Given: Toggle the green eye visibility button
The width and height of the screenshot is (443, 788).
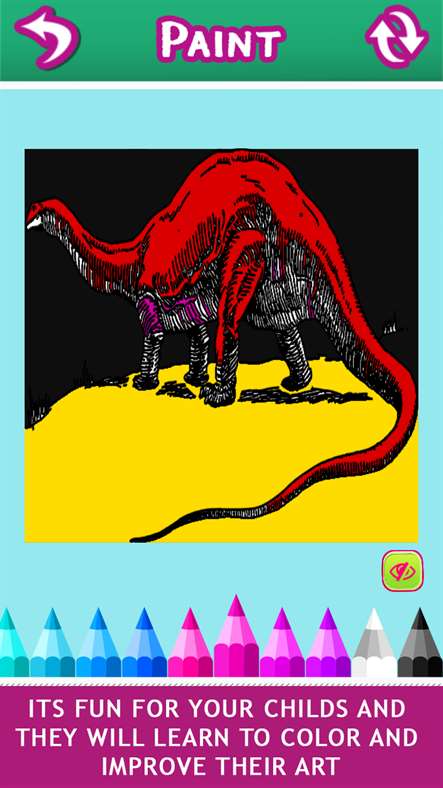Looking at the screenshot, I should [x=402, y=571].
